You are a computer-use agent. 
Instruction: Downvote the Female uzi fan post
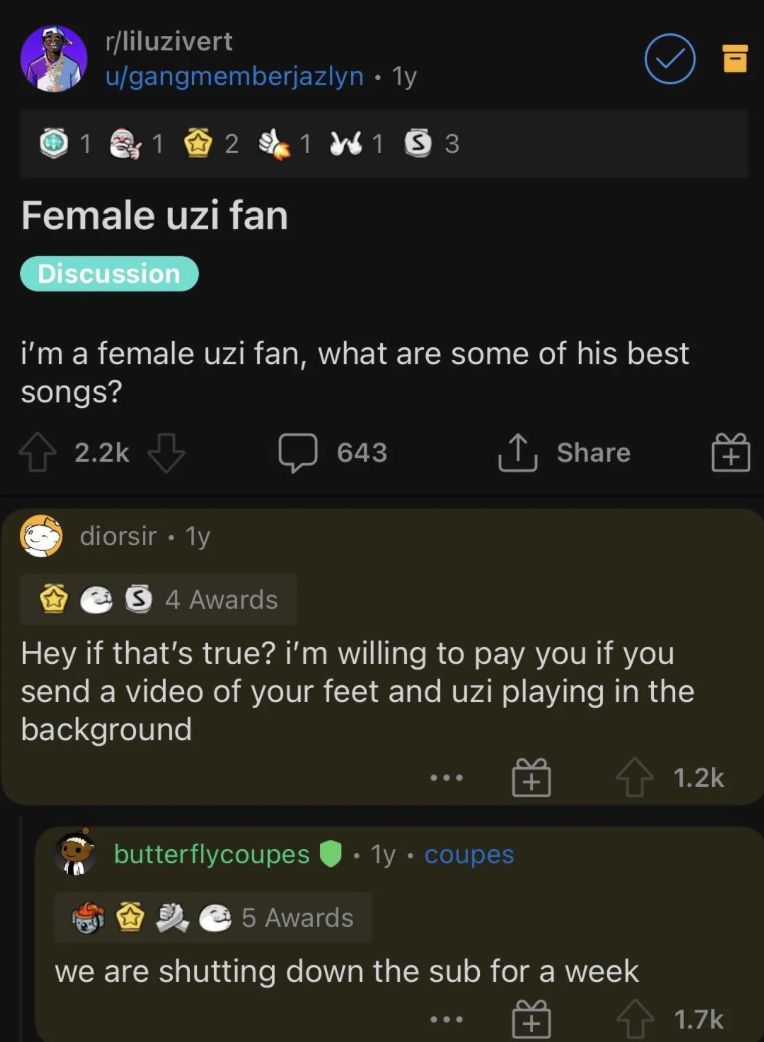click(x=166, y=453)
